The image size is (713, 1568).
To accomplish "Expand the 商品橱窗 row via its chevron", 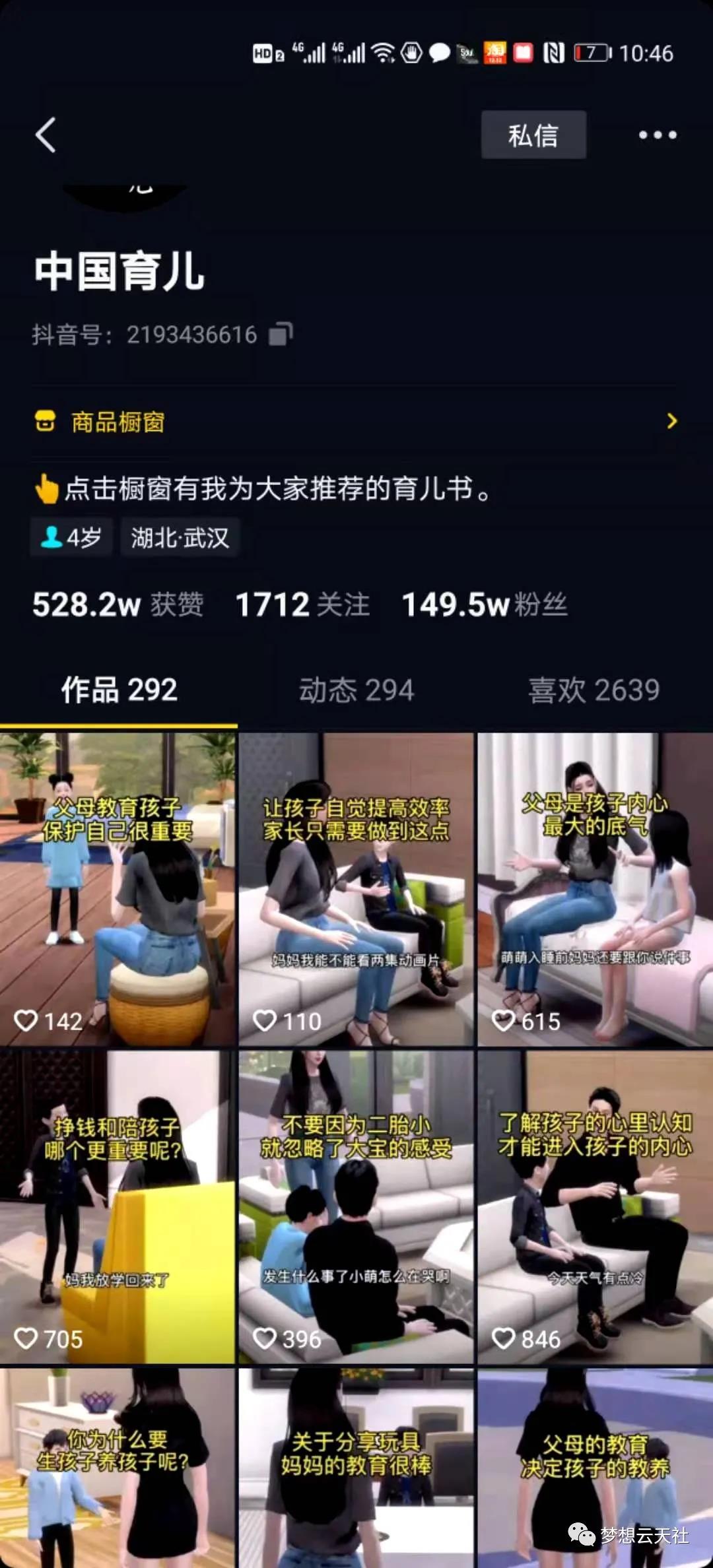I will [x=673, y=421].
